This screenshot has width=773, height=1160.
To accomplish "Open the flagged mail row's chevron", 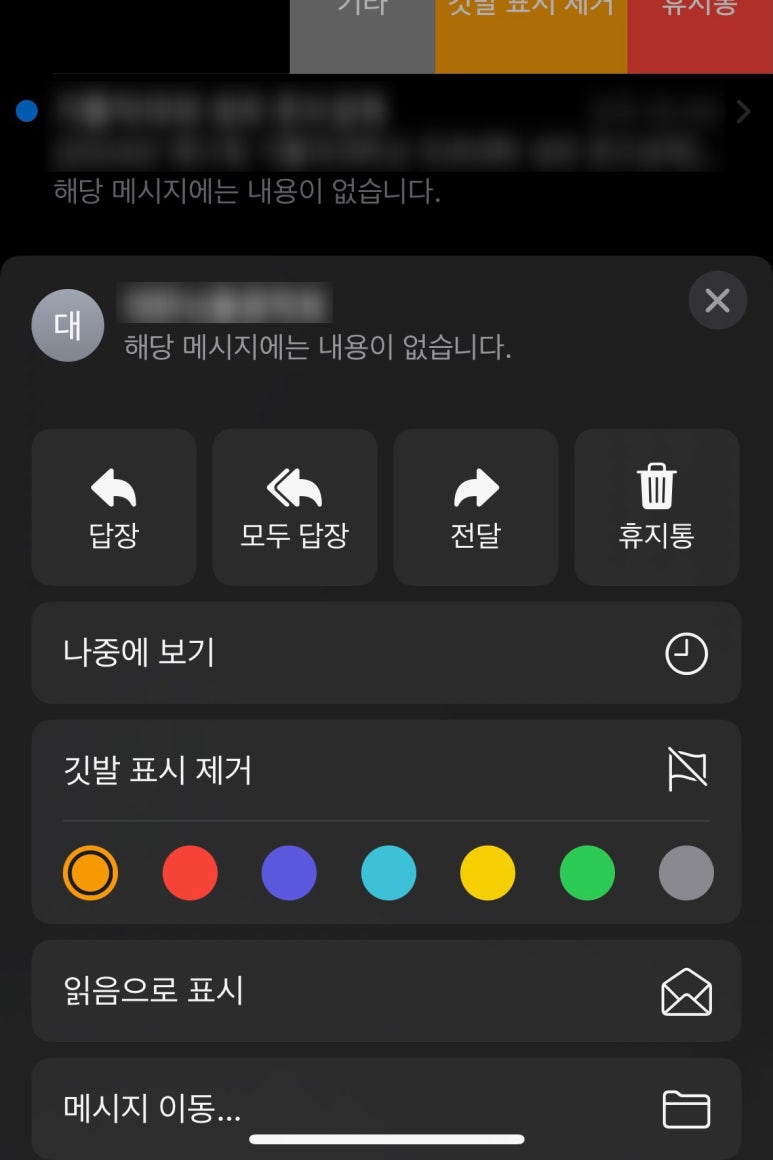I will pos(743,112).
